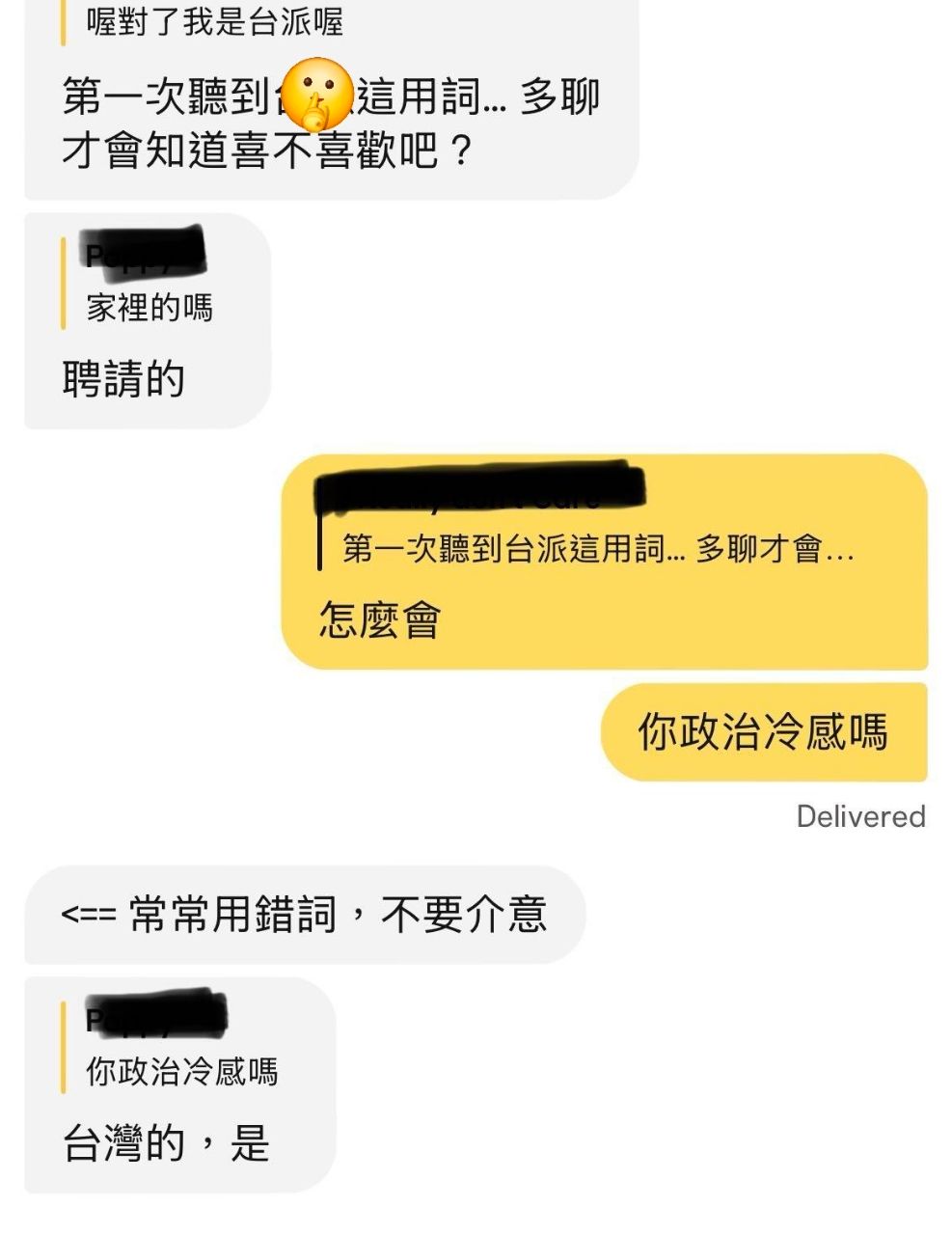Image resolution: width=952 pixels, height=1235 pixels.
Task: Jump to quoted message "家裡的嗎"
Action: pyautogui.click(x=150, y=308)
